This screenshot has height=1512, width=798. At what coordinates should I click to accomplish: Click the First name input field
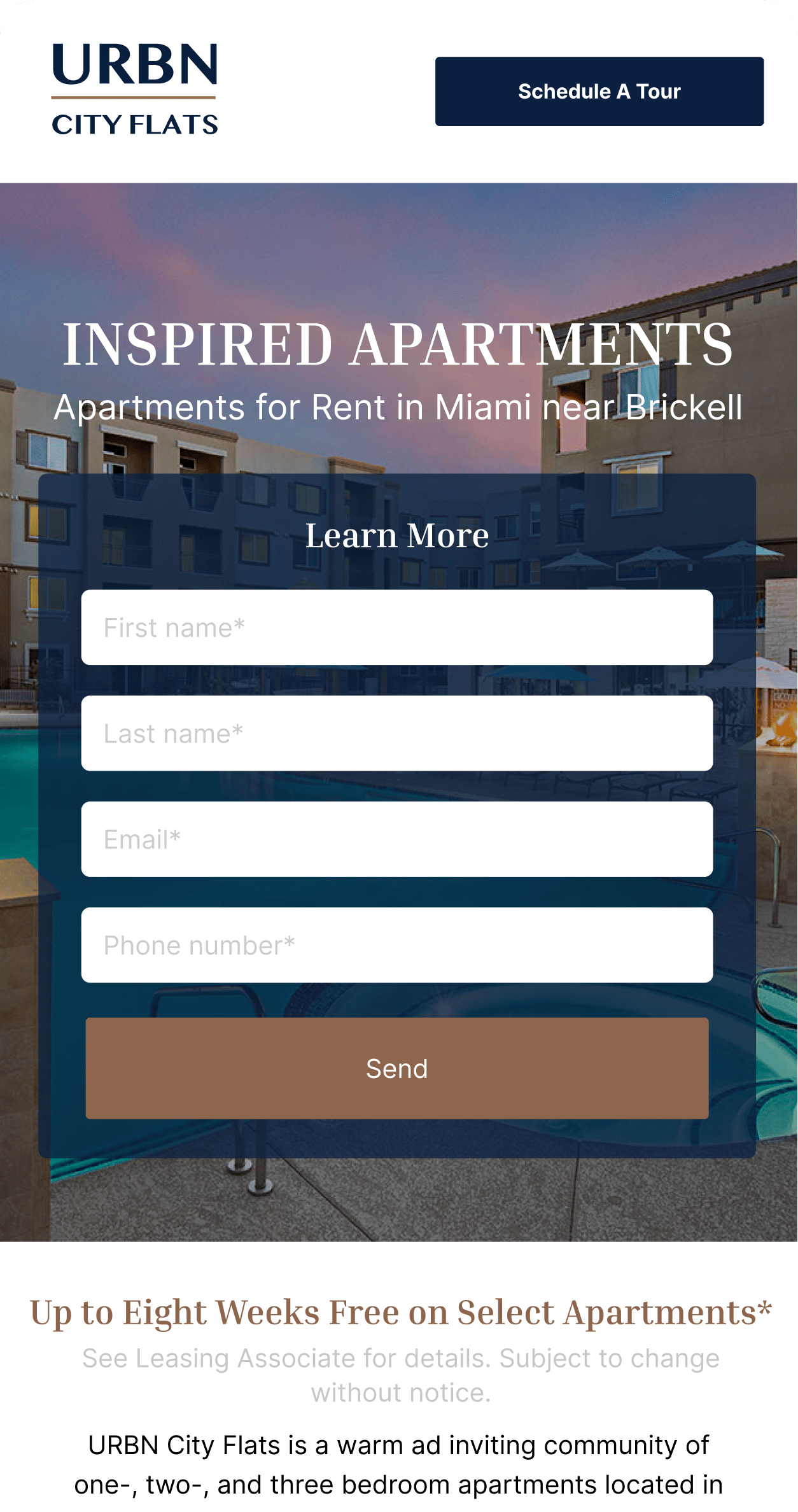coord(398,627)
